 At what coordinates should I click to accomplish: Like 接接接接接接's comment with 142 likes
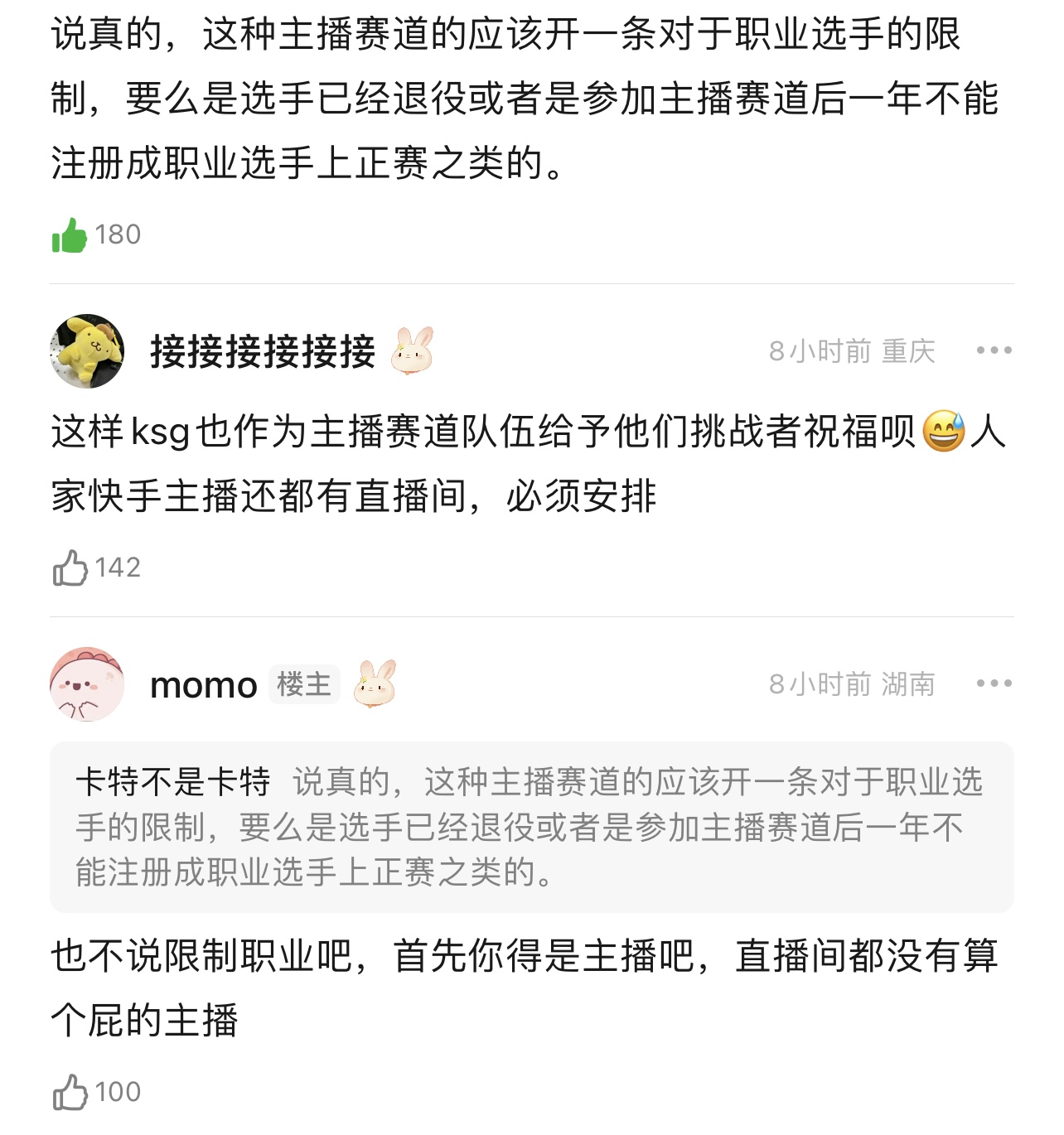pyautogui.click(x=70, y=568)
